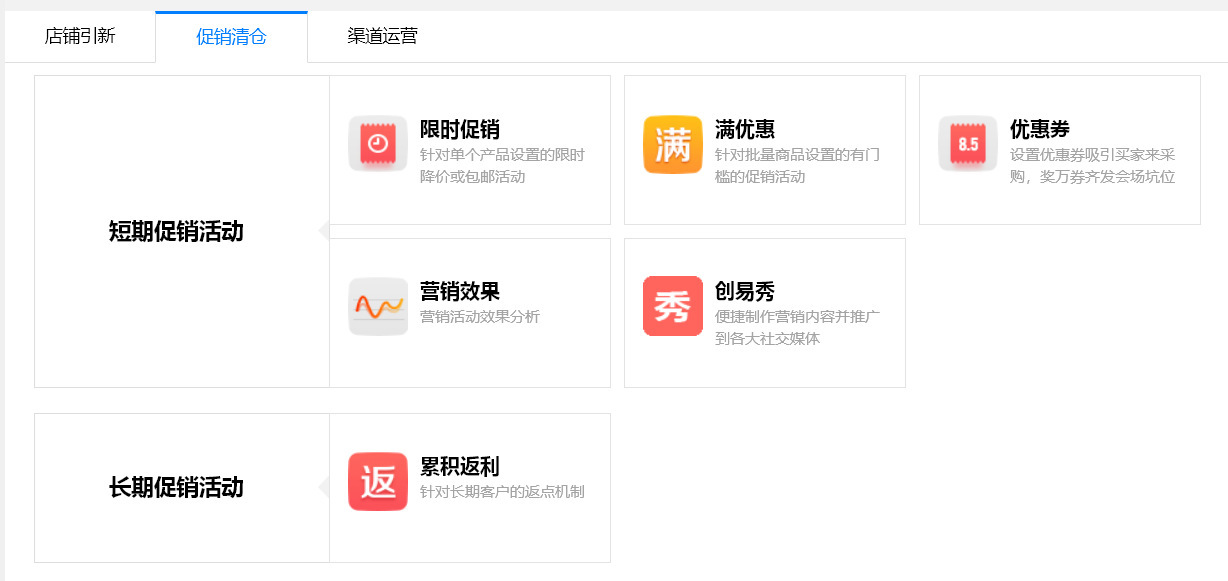
Task: Switch to the 店铺引新 tab
Action: coord(80,37)
